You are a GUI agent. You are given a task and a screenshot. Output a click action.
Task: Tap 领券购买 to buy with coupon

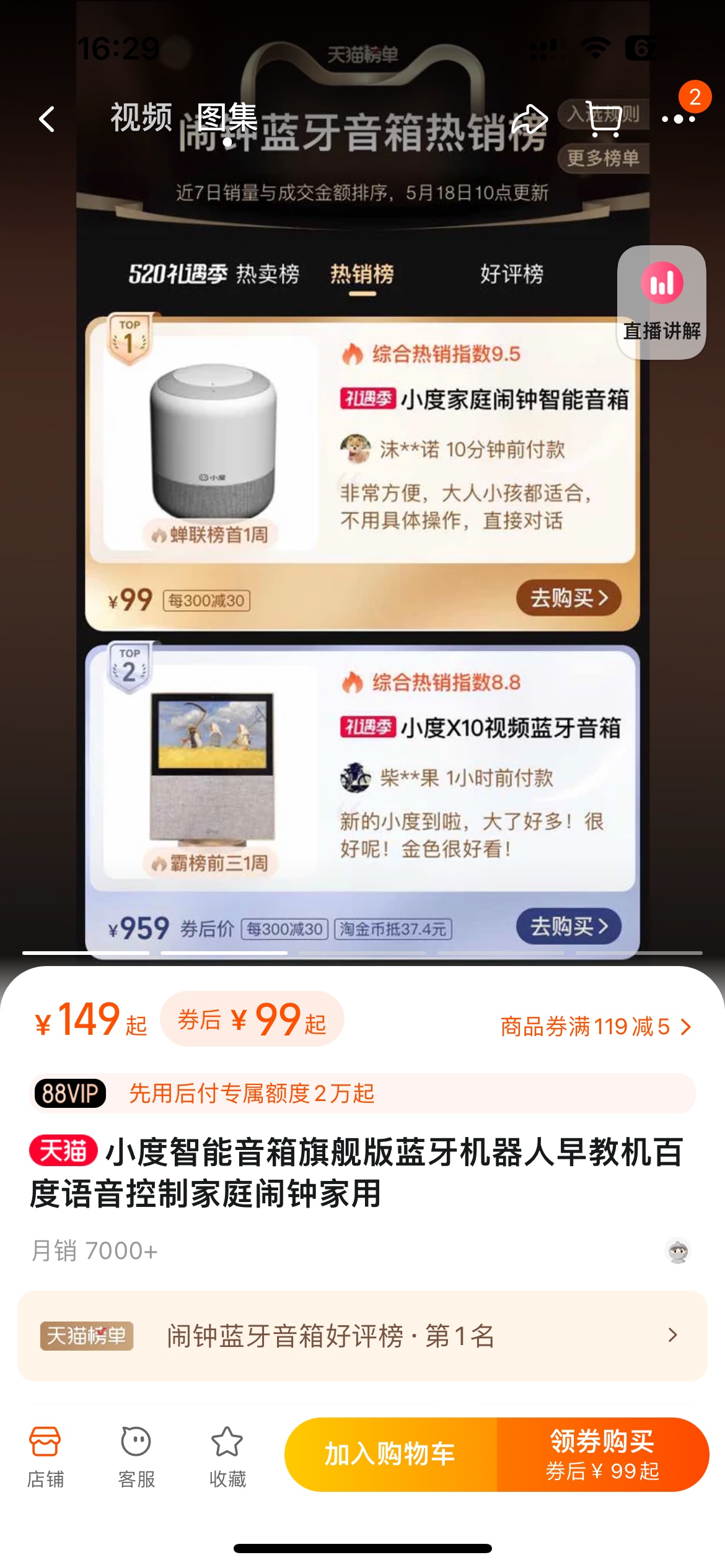[x=602, y=1454]
